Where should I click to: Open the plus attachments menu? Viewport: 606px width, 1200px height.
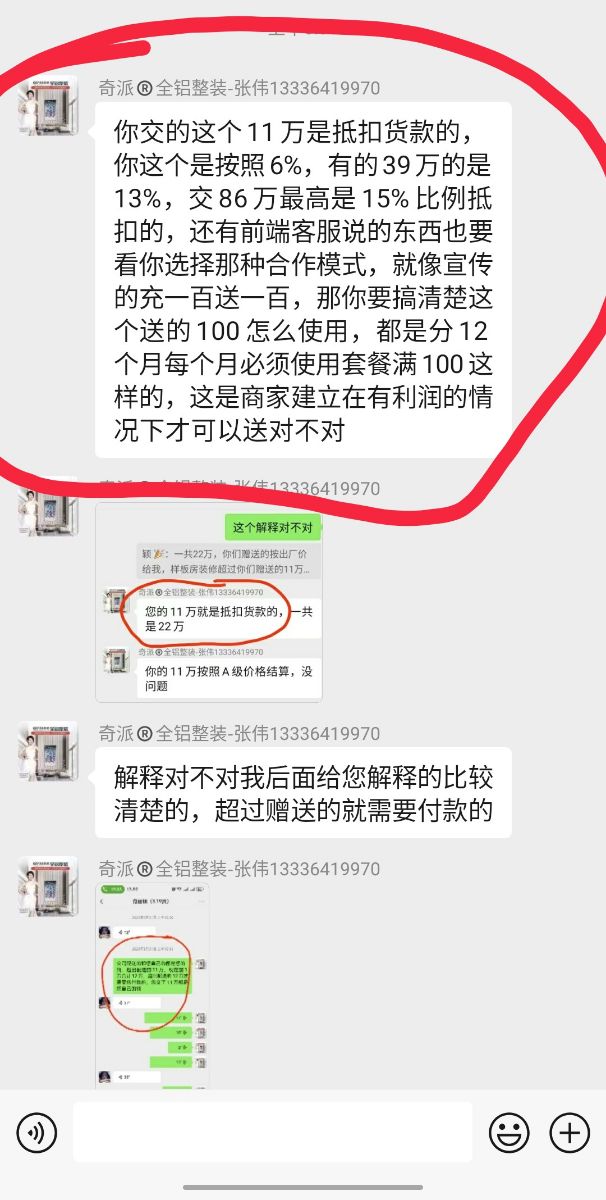point(570,1133)
